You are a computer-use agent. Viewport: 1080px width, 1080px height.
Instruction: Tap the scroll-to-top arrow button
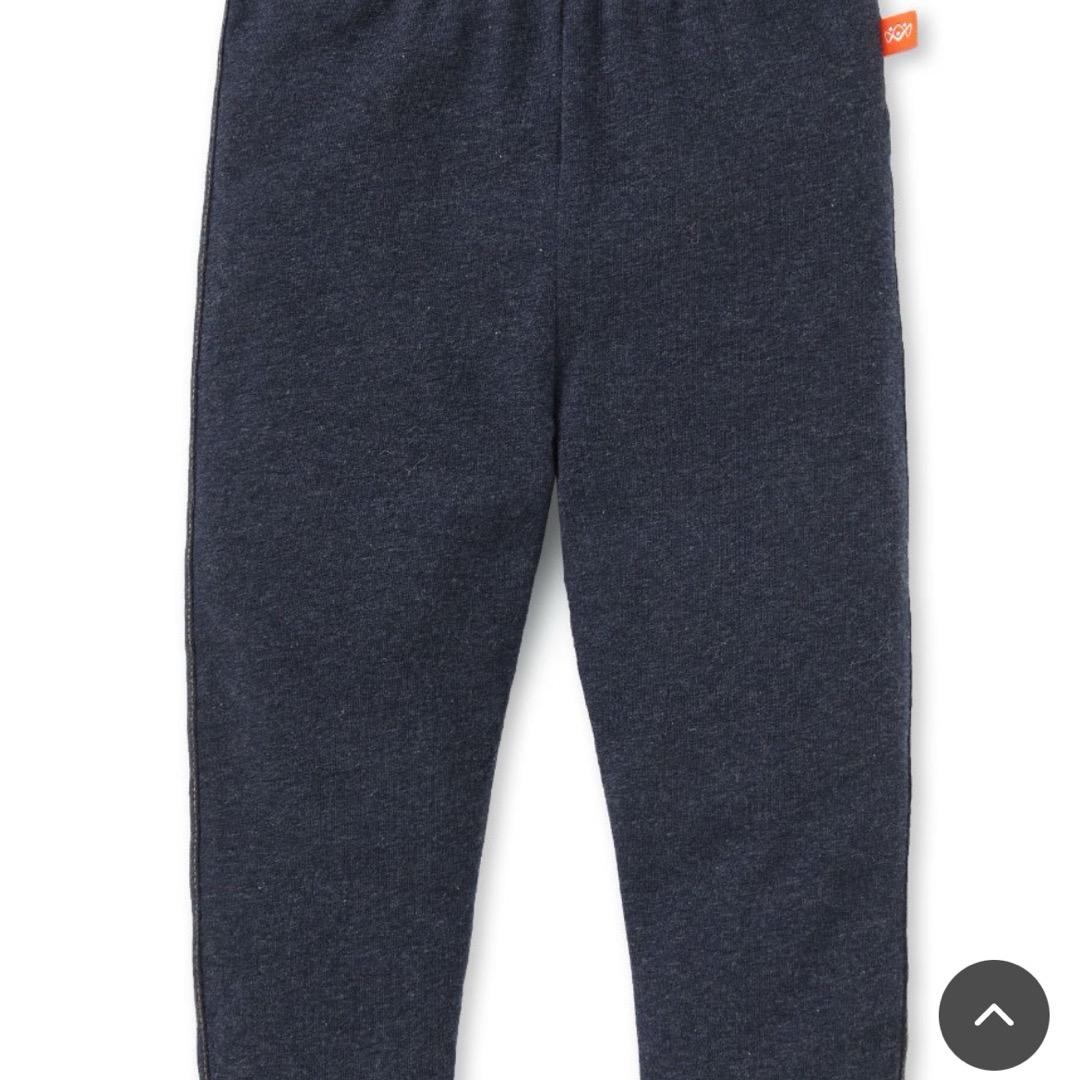coord(993,1015)
